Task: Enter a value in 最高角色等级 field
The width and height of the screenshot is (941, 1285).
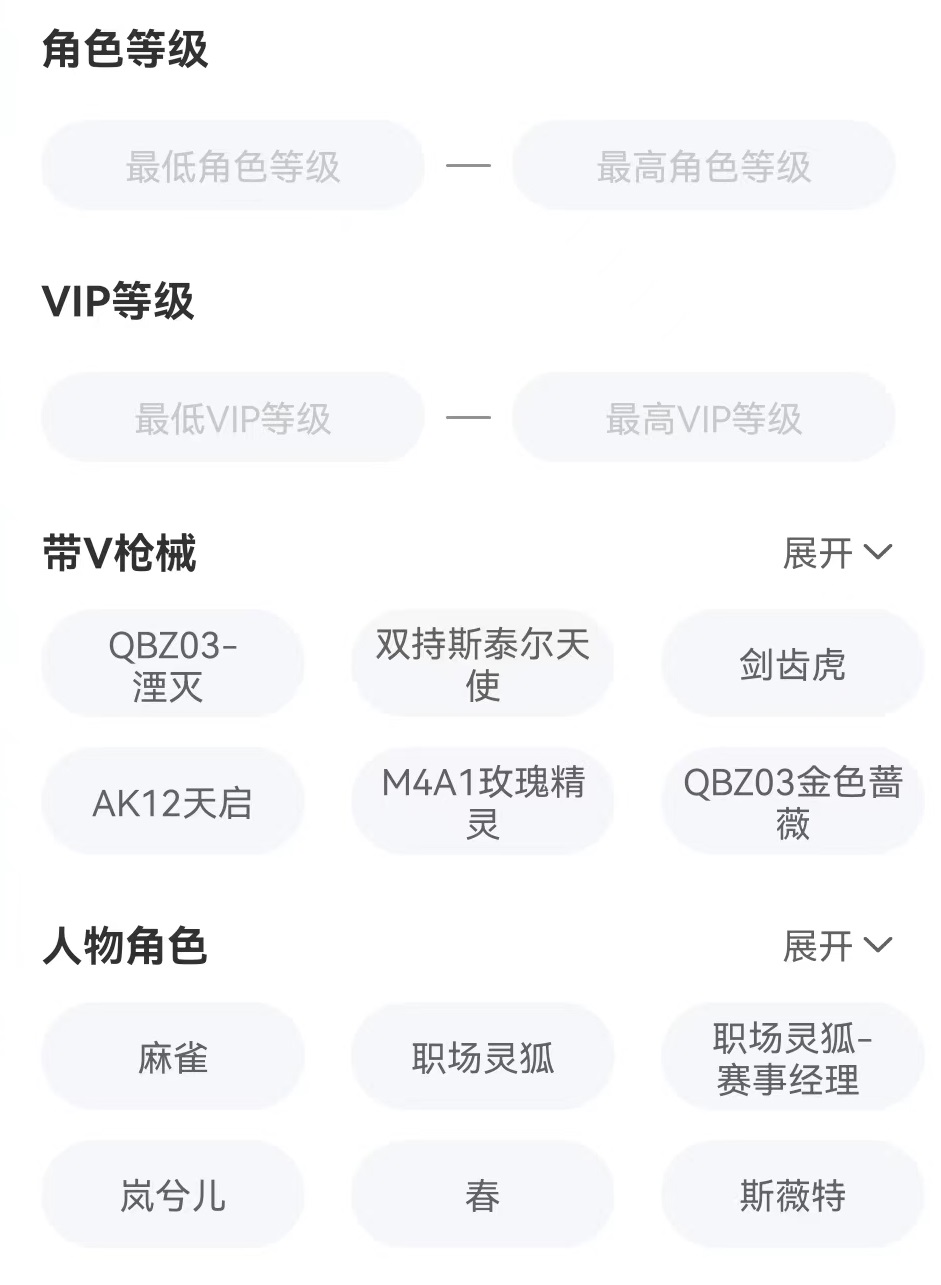Action: (703, 167)
